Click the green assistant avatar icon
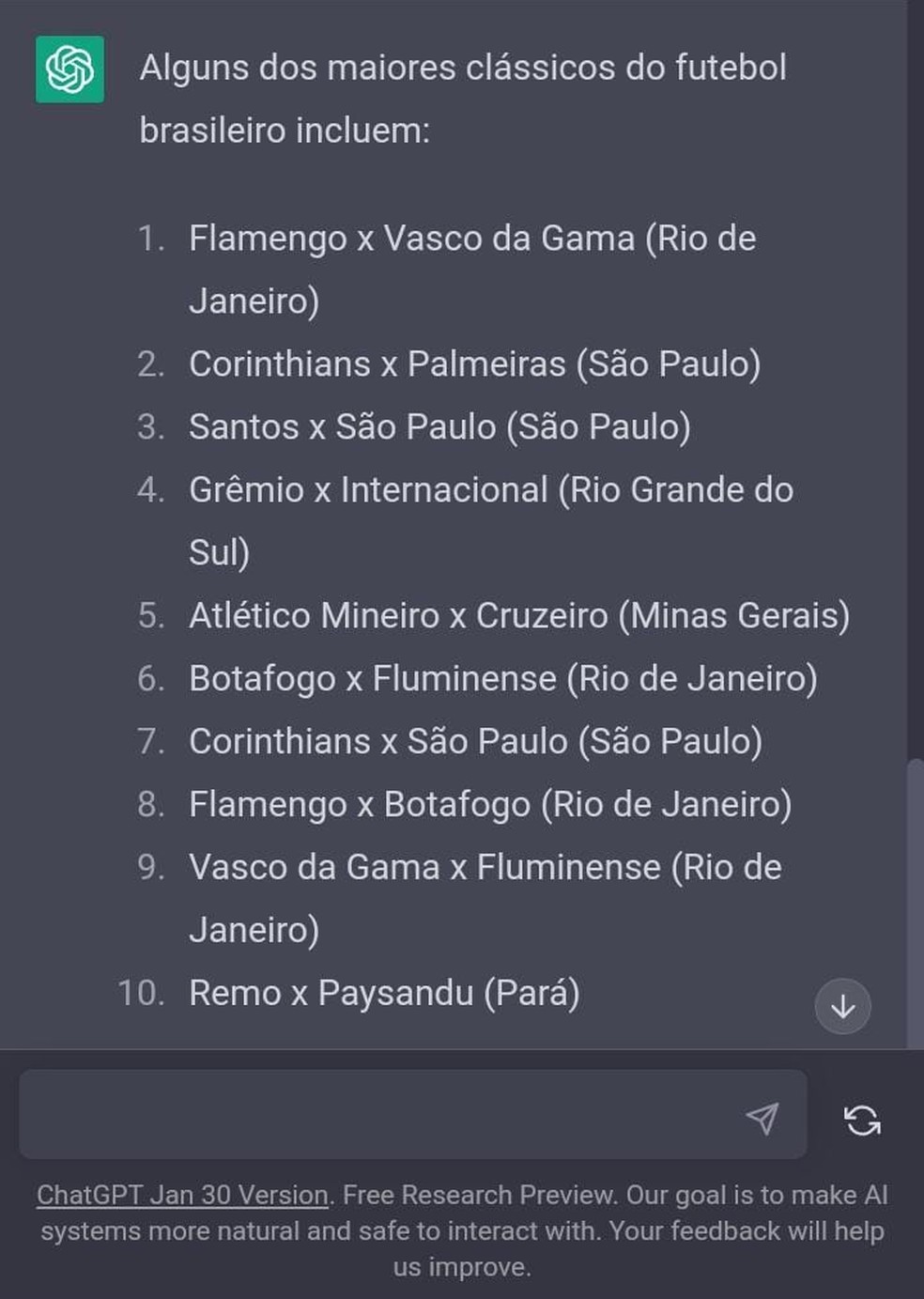The height and width of the screenshot is (1299, 924). [x=69, y=68]
